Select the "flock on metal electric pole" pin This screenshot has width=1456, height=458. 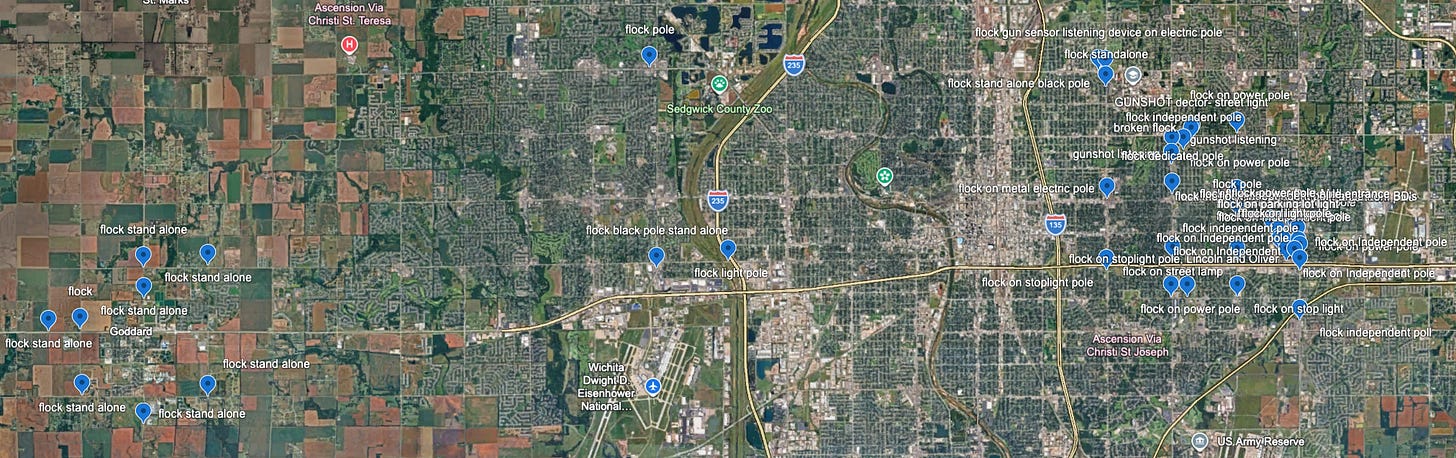(1106, 186)
